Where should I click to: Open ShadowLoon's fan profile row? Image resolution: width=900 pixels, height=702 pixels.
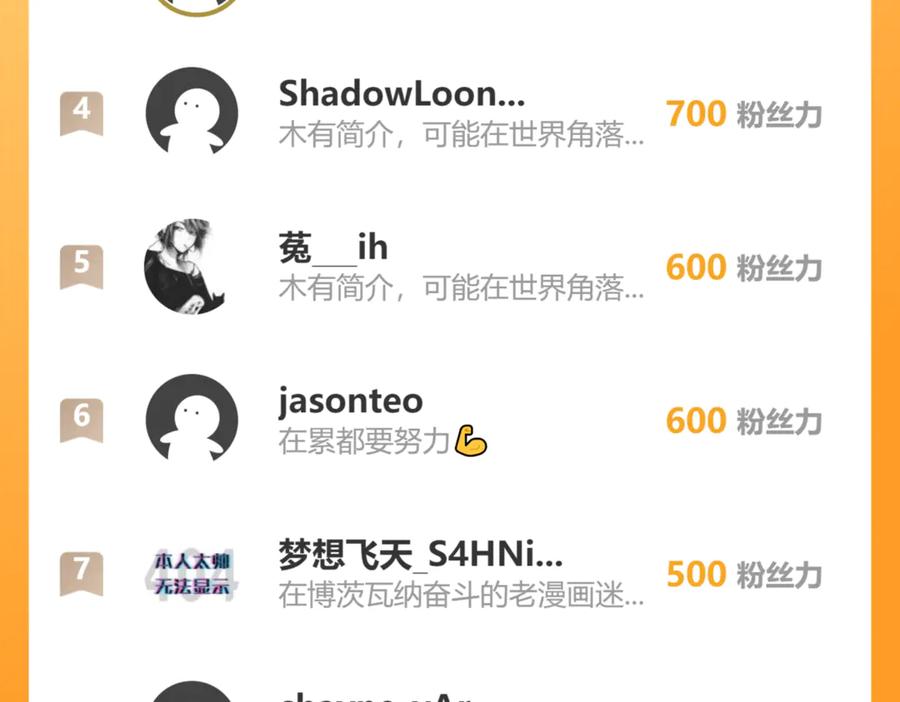[x=402, y=95]
